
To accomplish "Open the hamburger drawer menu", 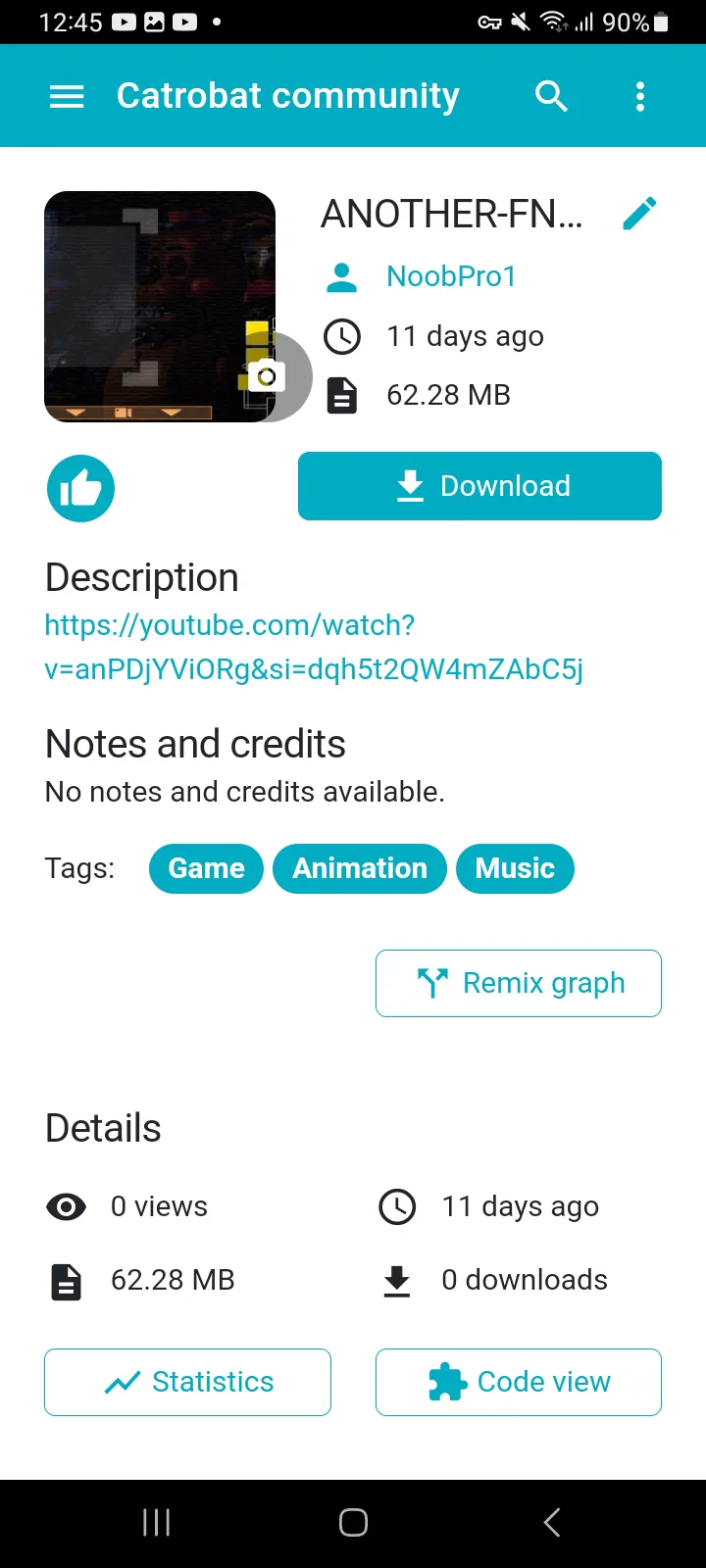I will (67, 96).
